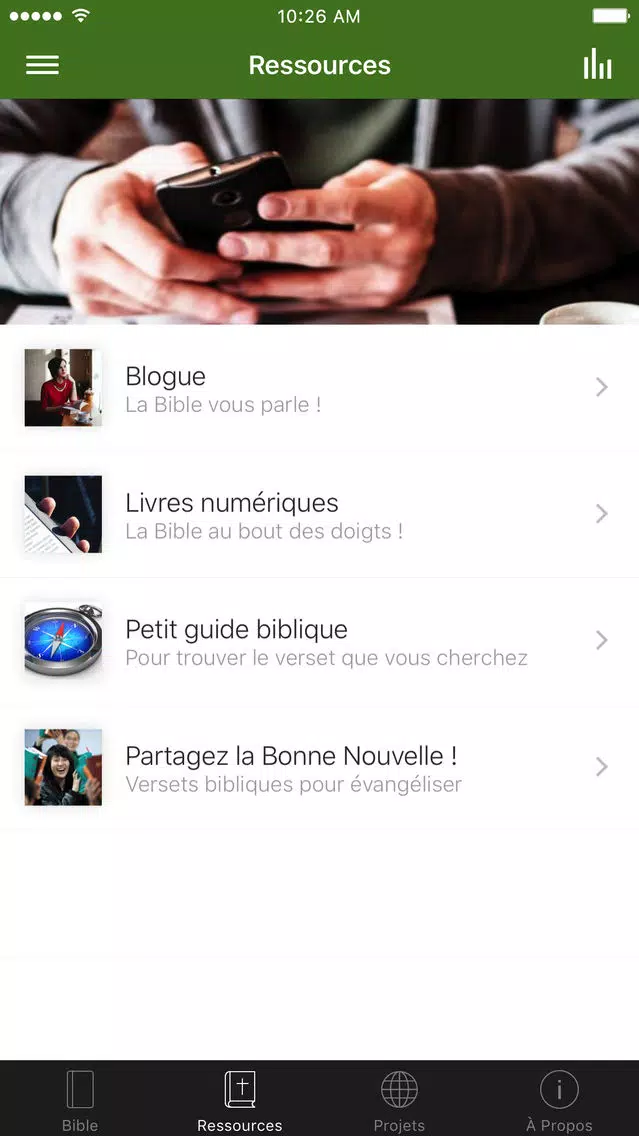Open the Blogue row
This screenshot has height=1136, width=639.
320,388
